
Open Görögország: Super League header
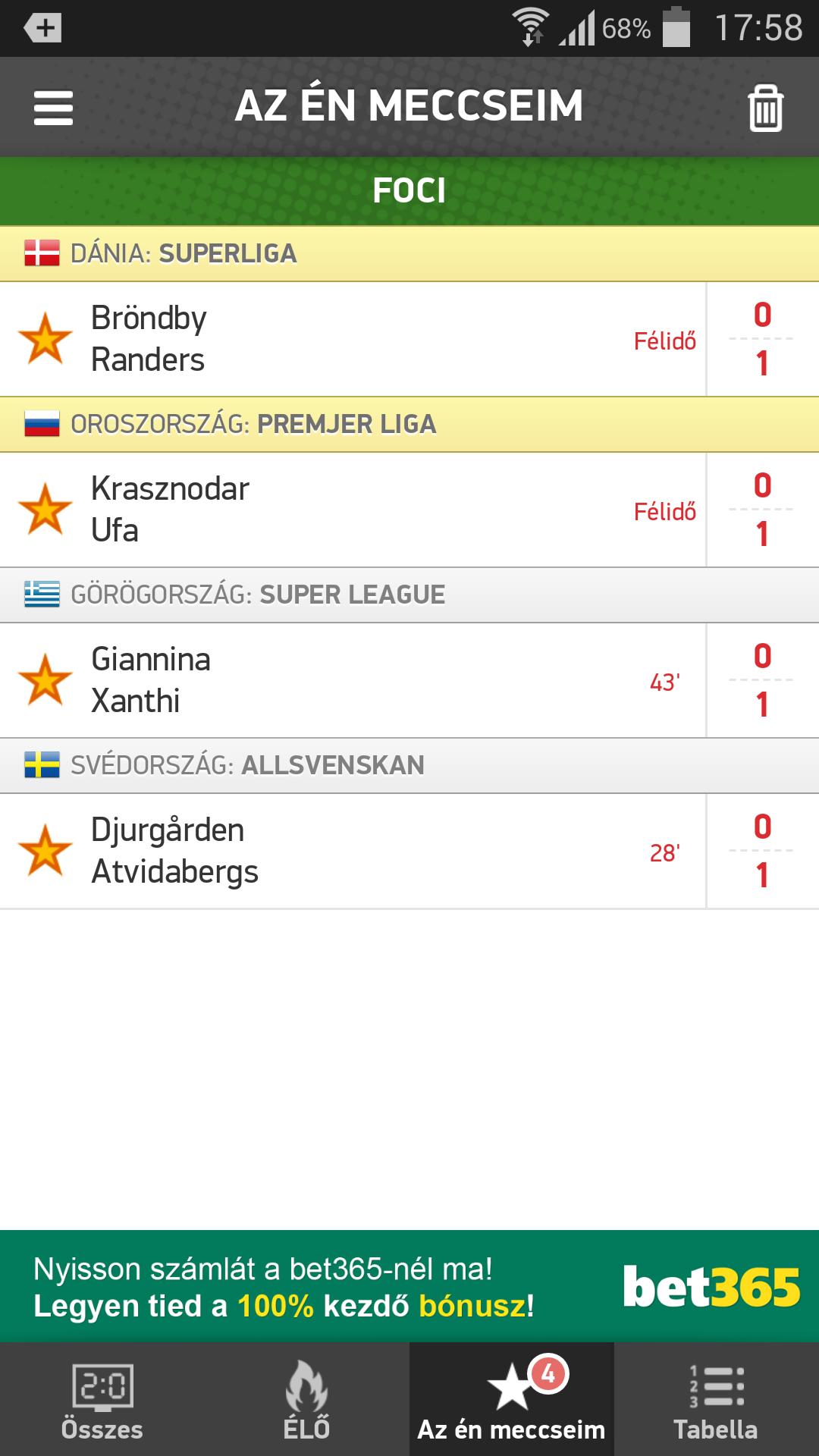(x=409, y=595)
